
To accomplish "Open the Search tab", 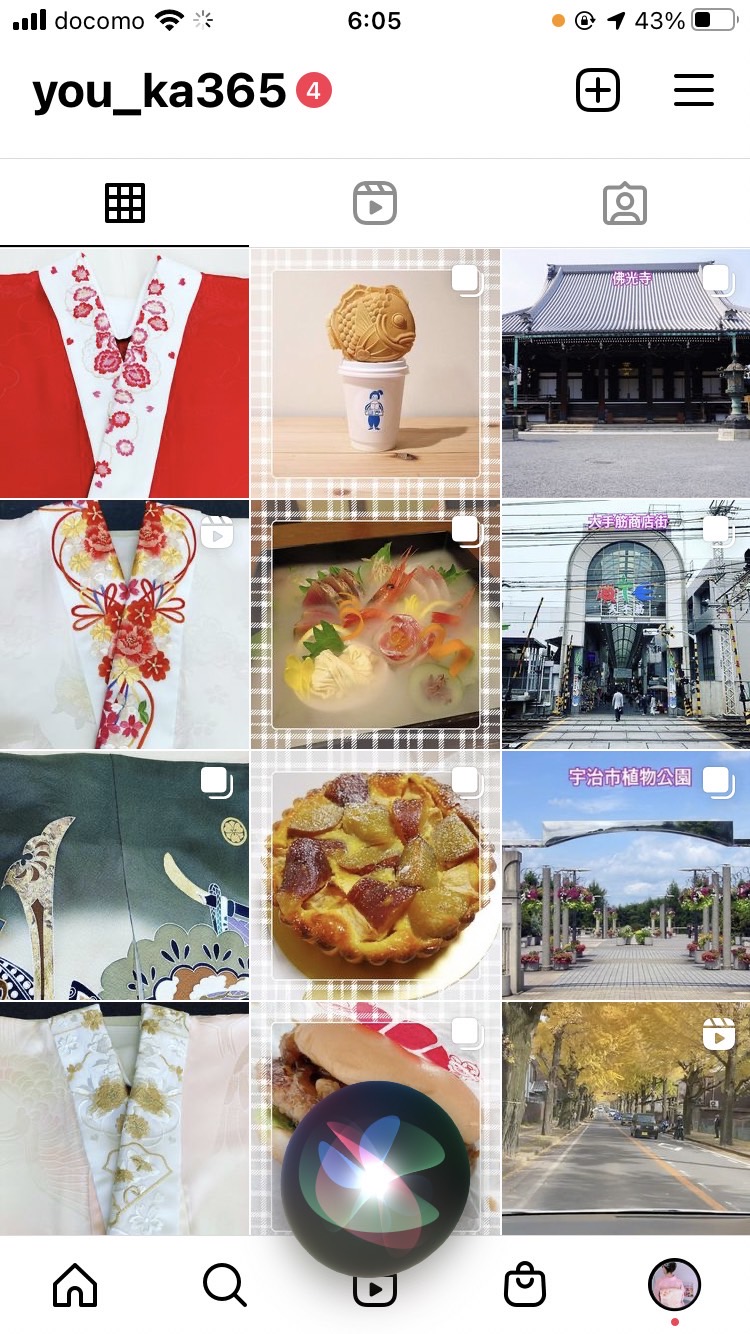I will pos(225,1285).
